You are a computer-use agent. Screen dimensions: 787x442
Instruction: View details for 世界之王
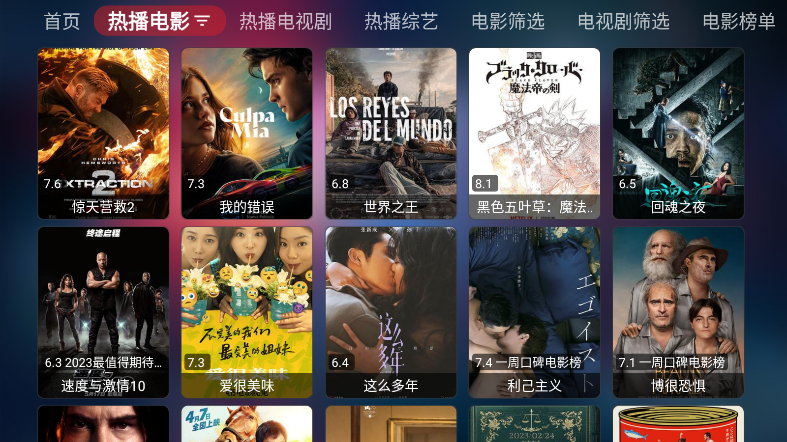pyautogui.click(x=391, y=133)
